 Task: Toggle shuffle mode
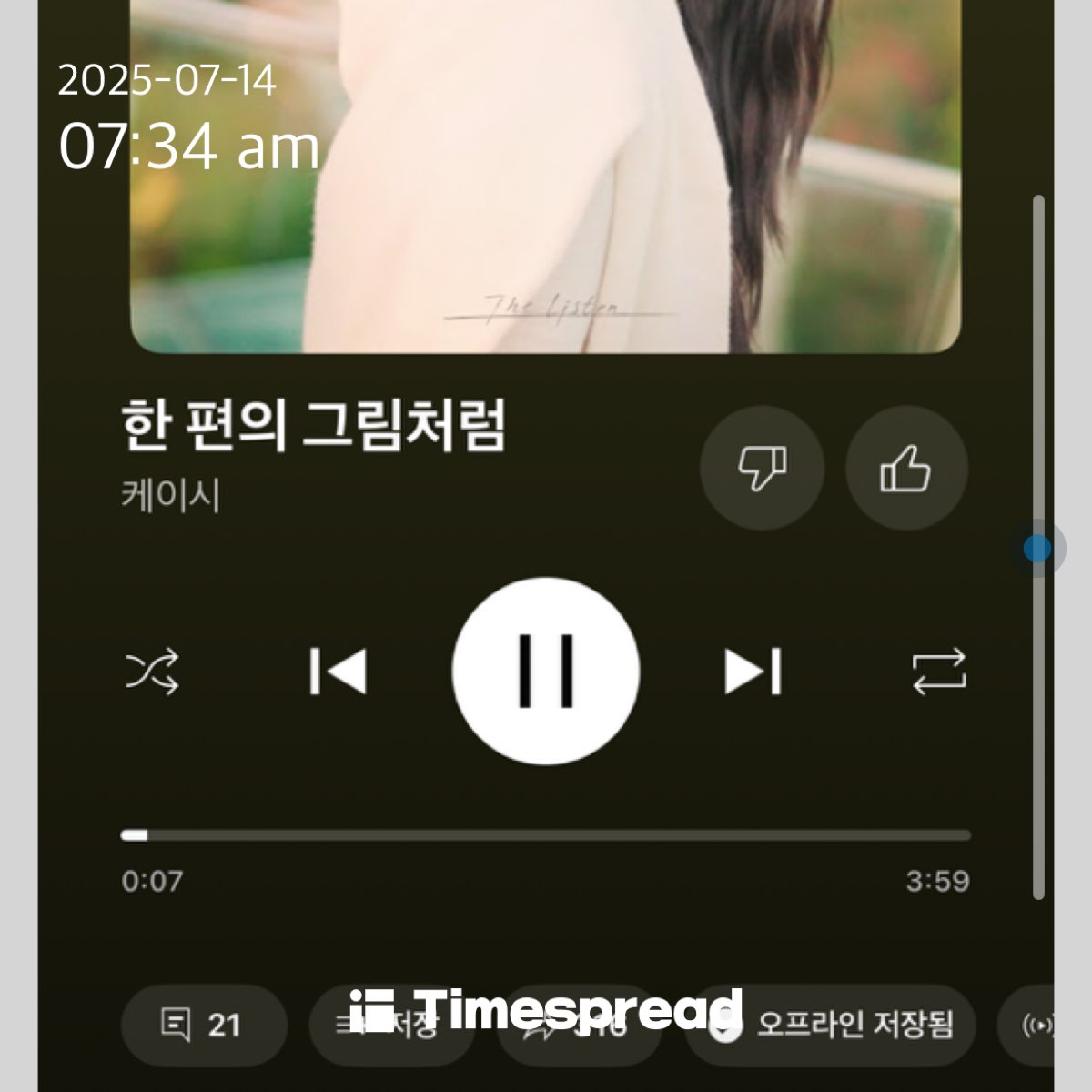point(152,672)
